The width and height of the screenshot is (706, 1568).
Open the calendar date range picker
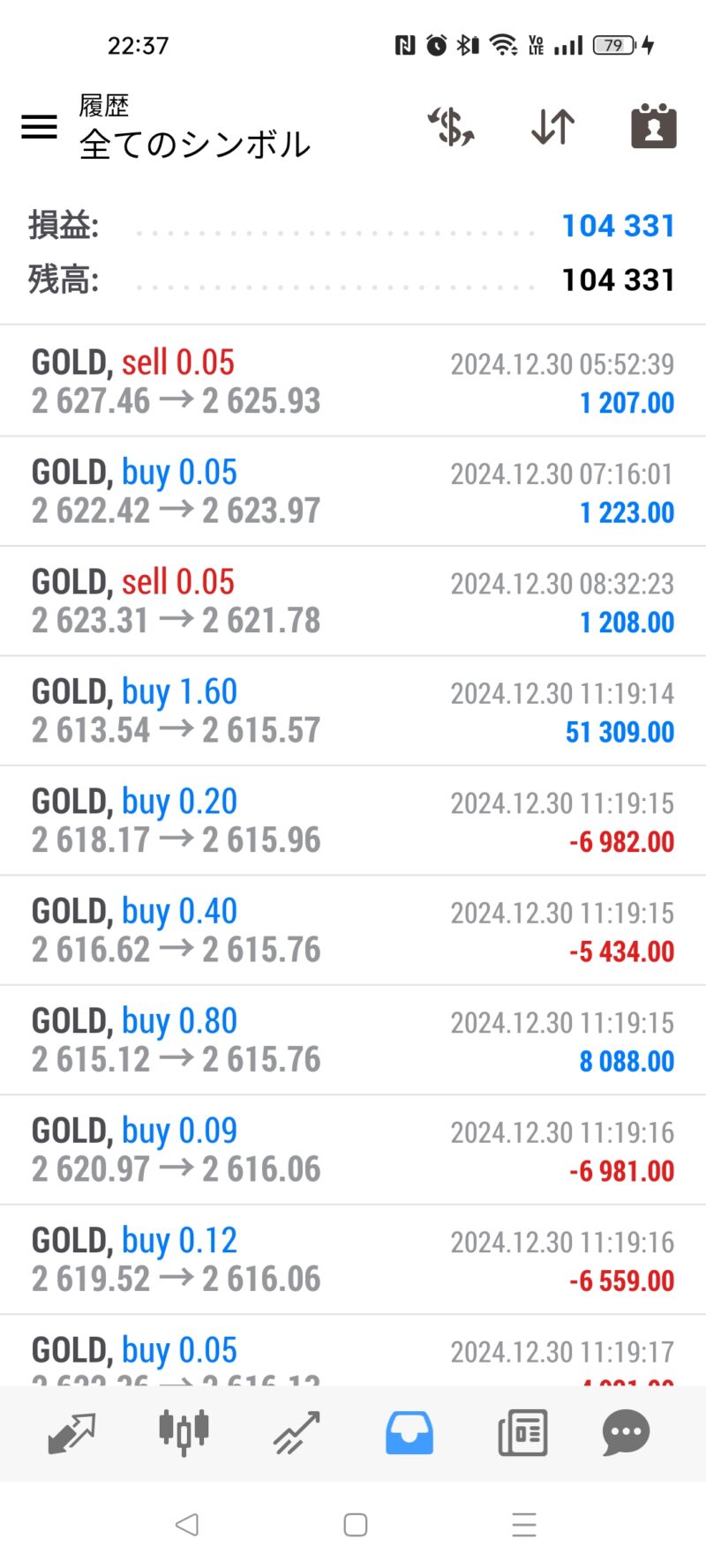(654, 127)
